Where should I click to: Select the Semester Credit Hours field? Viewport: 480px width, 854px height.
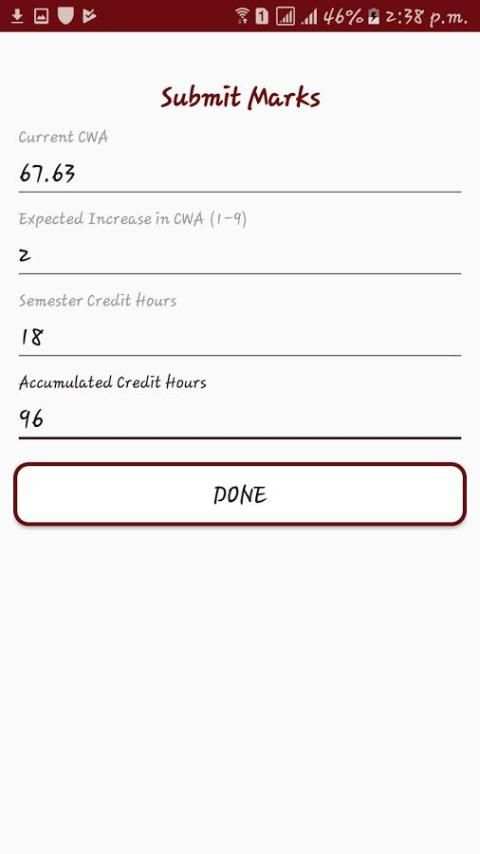240,337
